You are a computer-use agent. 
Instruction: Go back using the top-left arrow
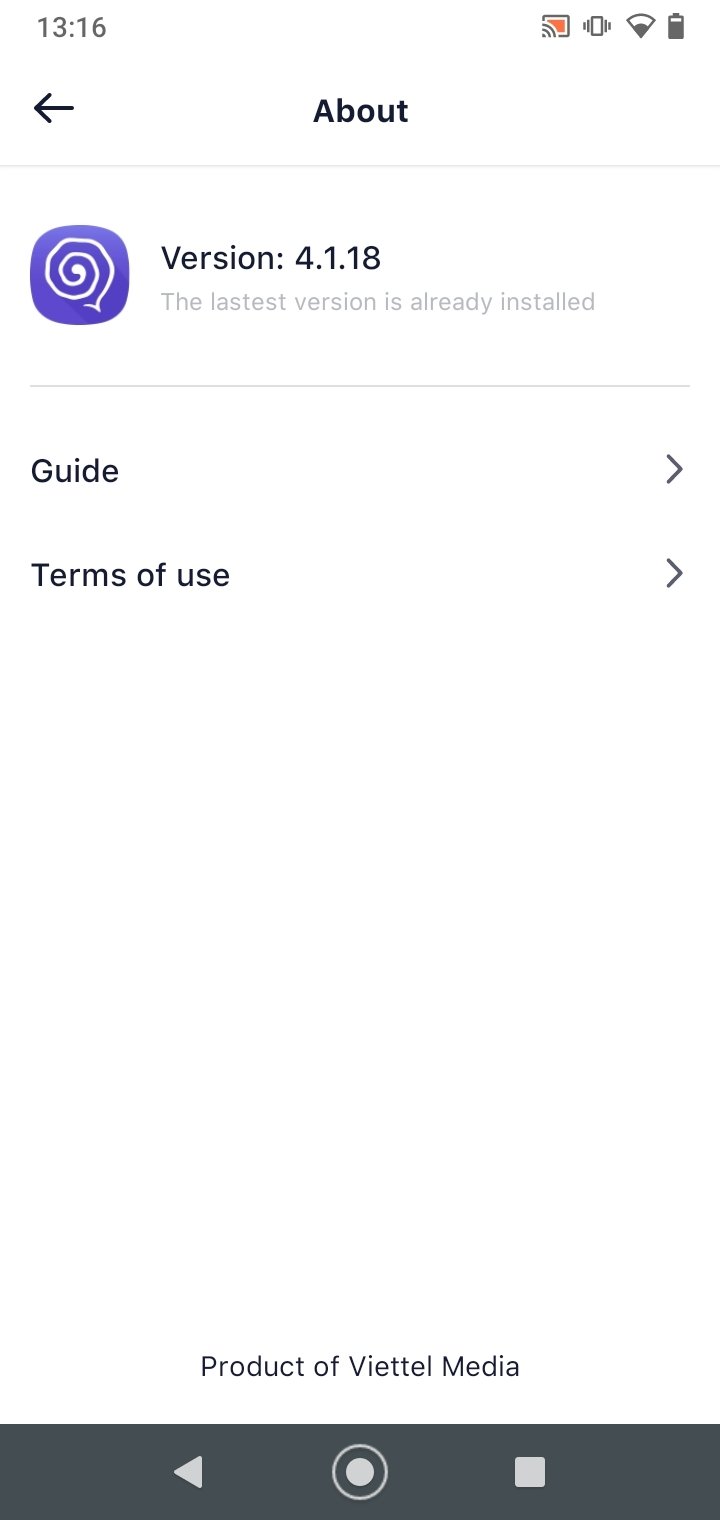coord(54,109)
